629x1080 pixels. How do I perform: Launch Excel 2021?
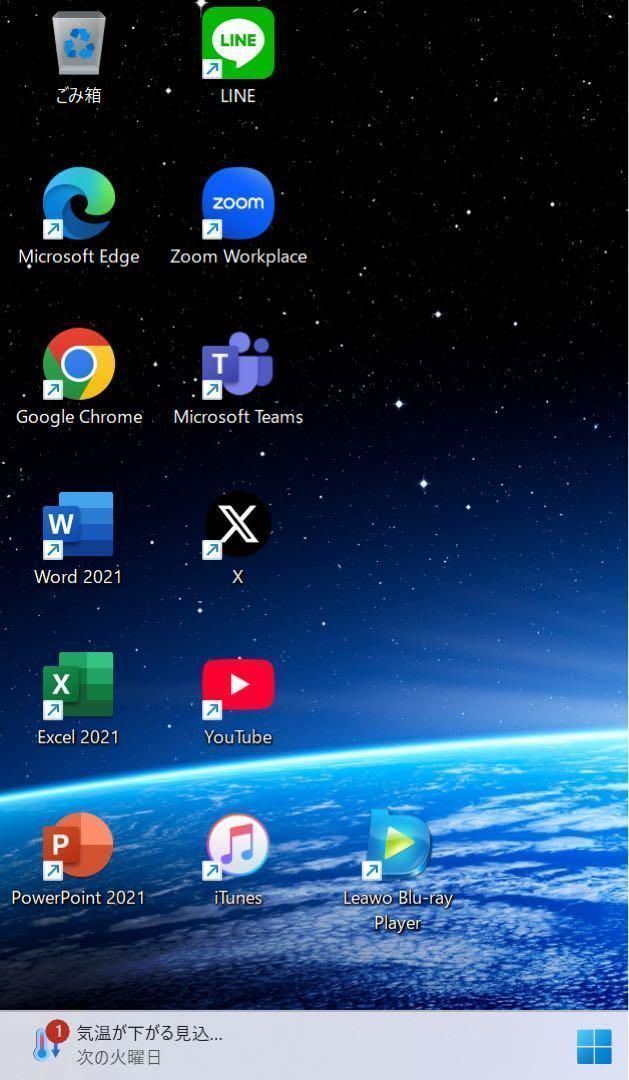pyautogui.click(x=78, y=686)
